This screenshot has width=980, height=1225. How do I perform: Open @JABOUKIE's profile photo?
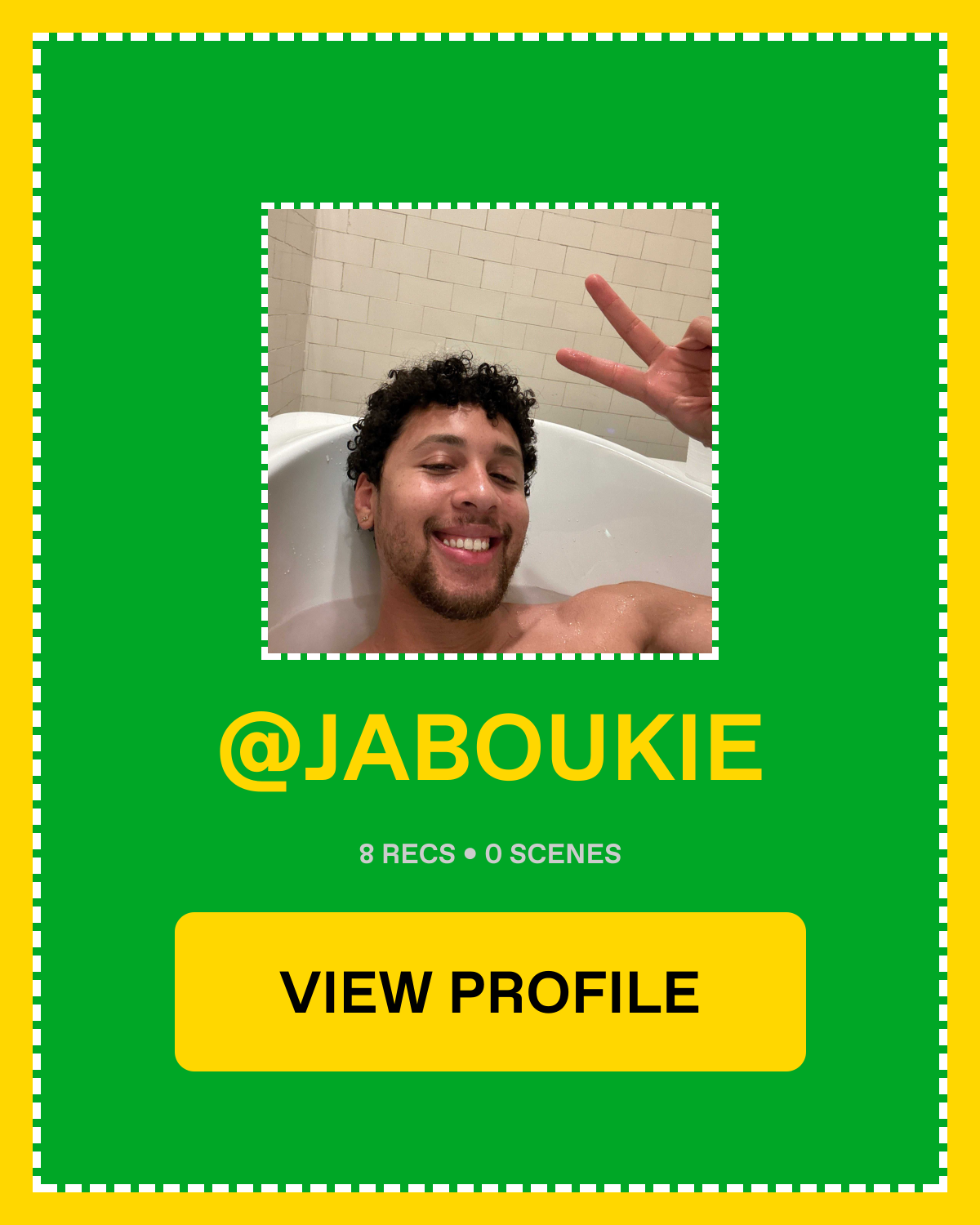pyautogui.click(x=490, y=431)
